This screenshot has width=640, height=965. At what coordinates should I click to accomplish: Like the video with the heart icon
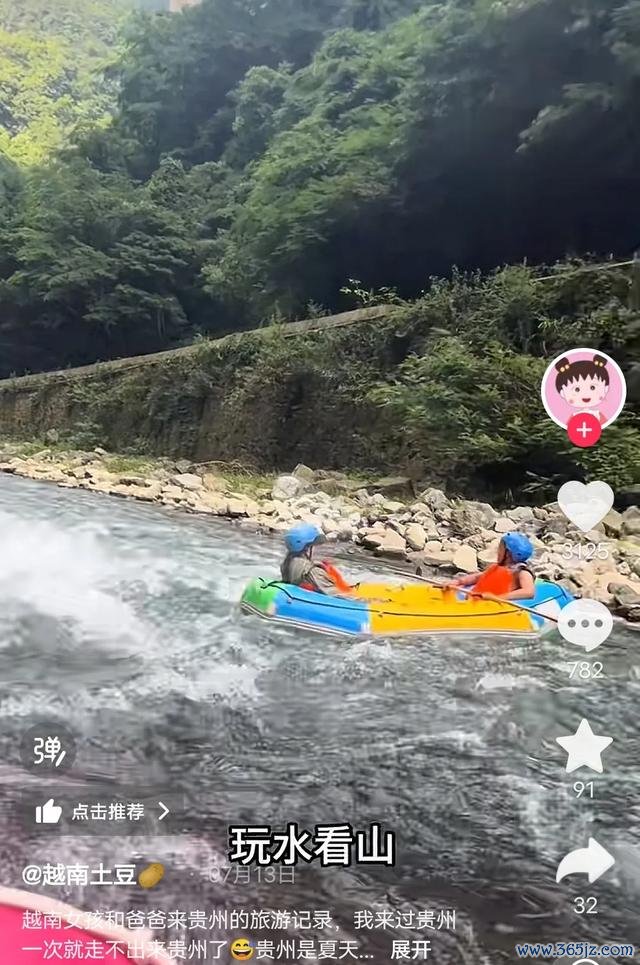point(585,505)
